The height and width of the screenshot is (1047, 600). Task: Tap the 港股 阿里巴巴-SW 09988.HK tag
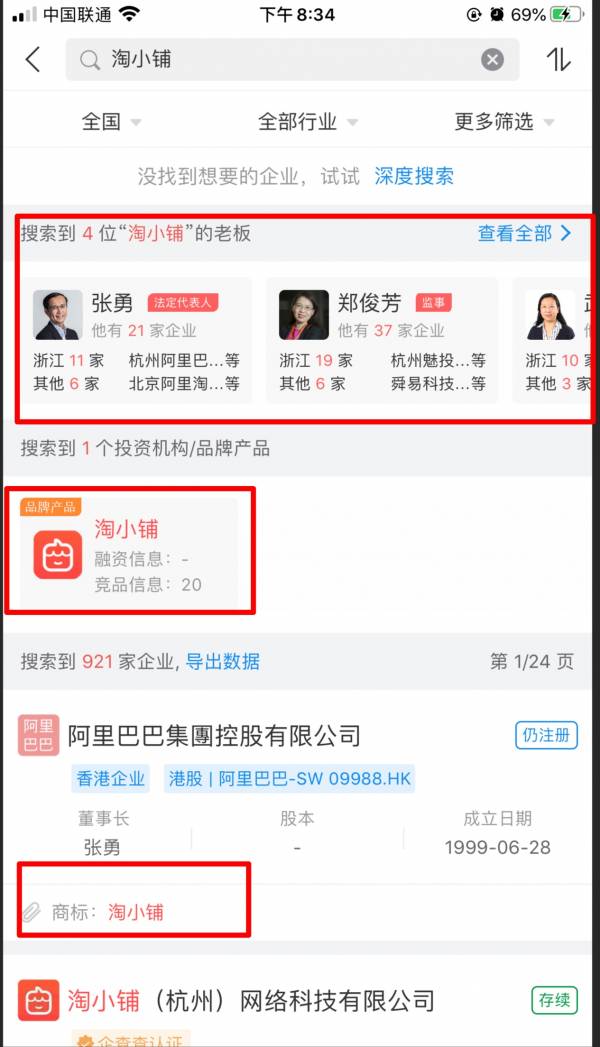tap(289, 779)
